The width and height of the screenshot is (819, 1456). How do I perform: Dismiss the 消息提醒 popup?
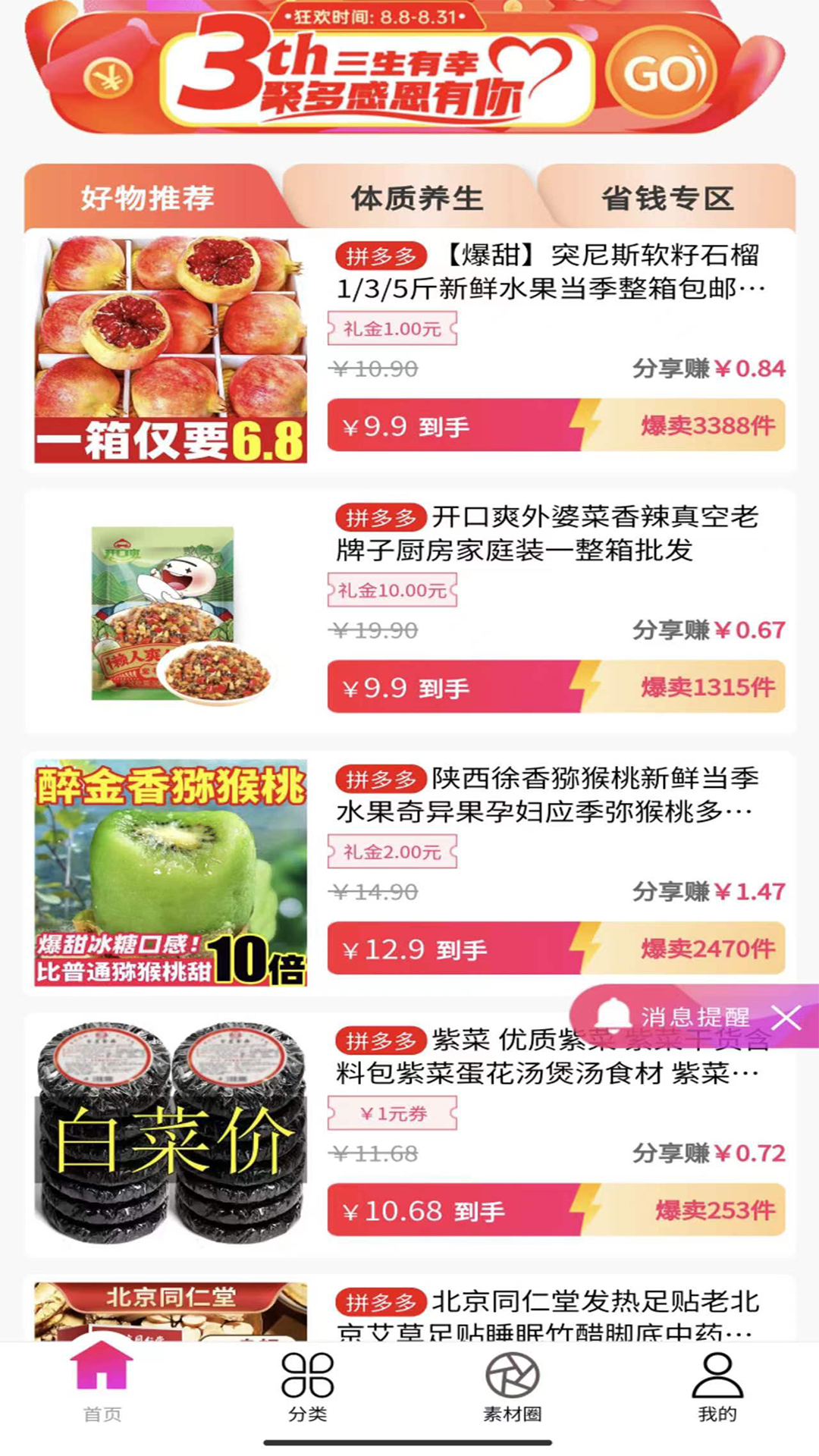(x=786, y=1018)
